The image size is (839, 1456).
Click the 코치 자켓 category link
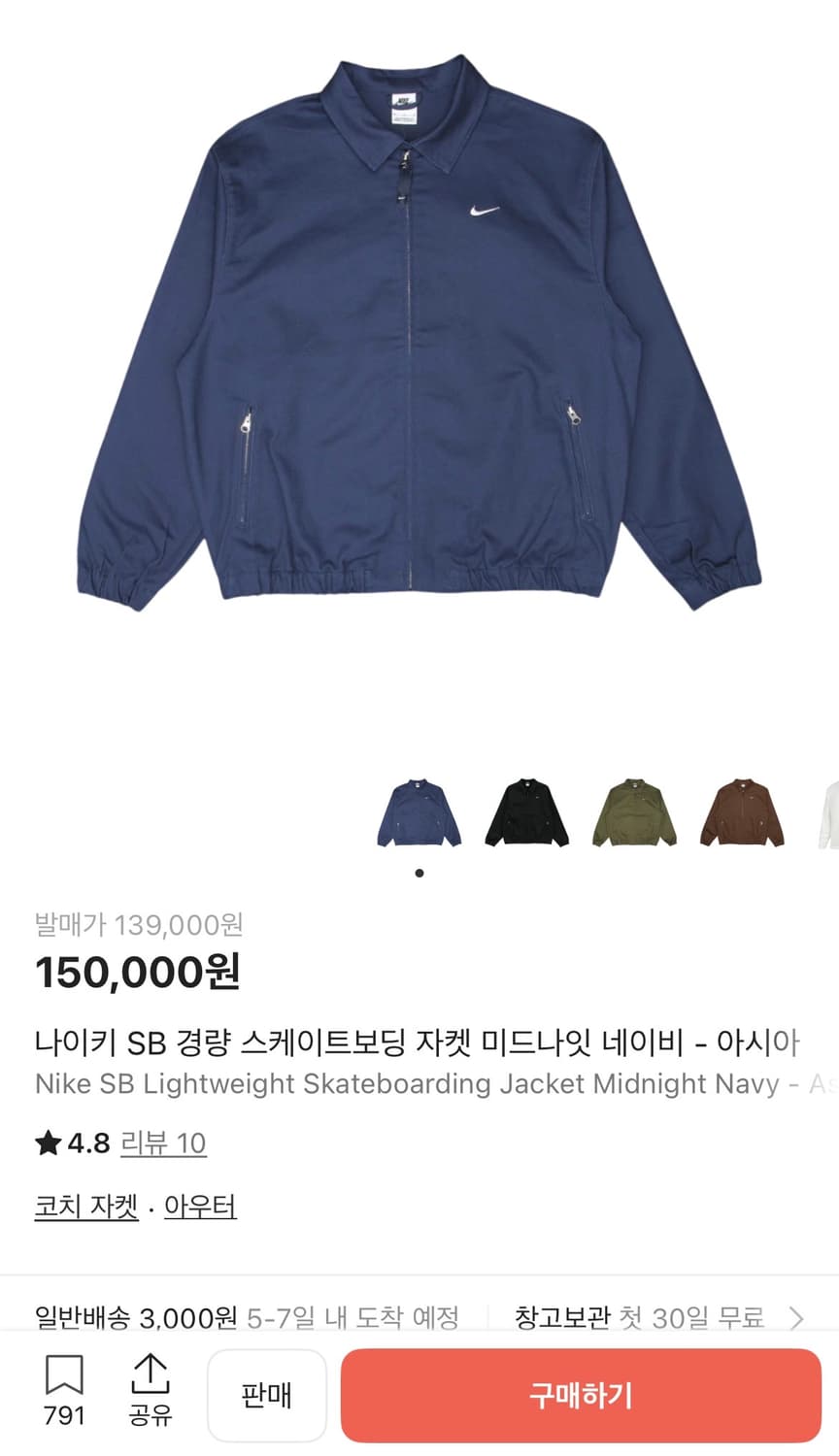pyautogui.click(x=84, y=1208)
